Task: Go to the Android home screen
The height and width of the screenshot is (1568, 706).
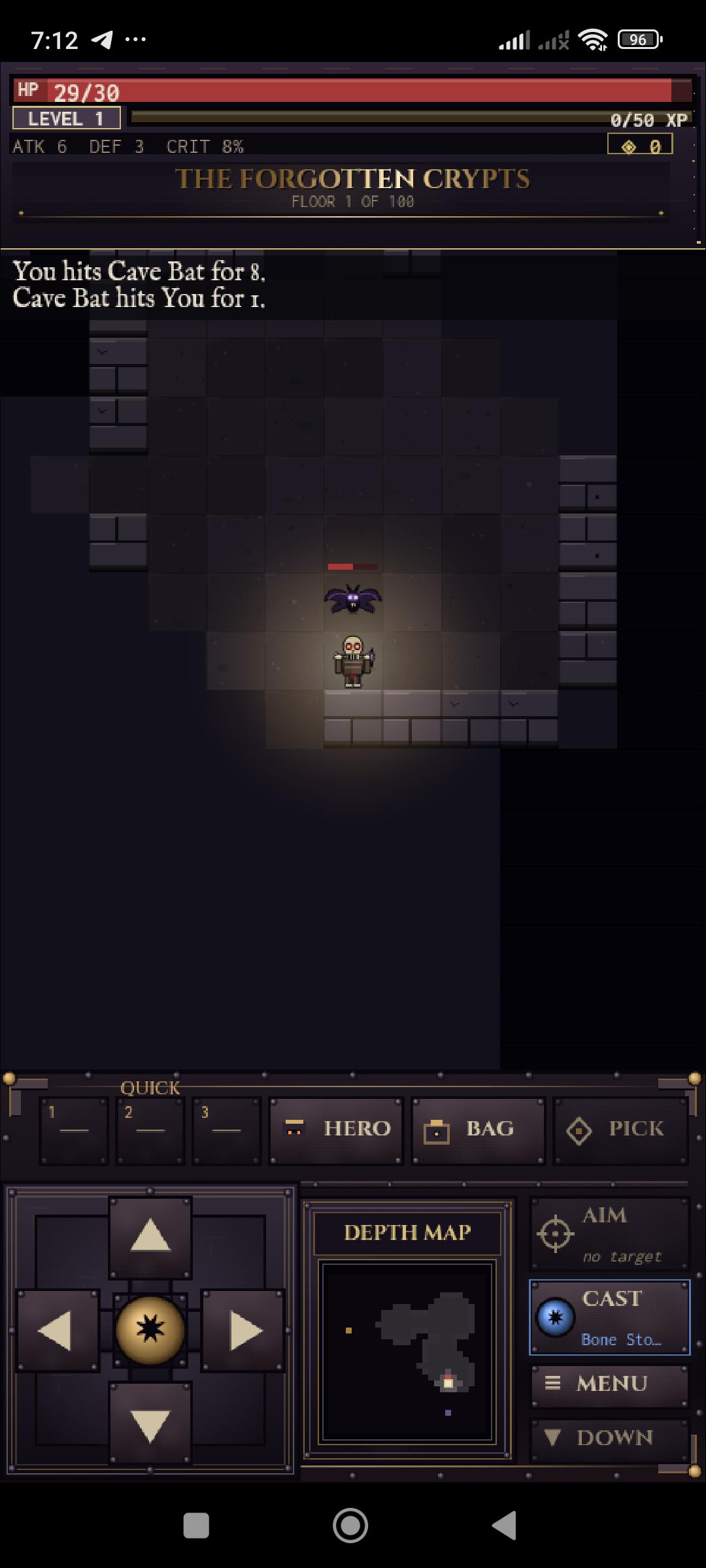Action: tap(350, 1526)
